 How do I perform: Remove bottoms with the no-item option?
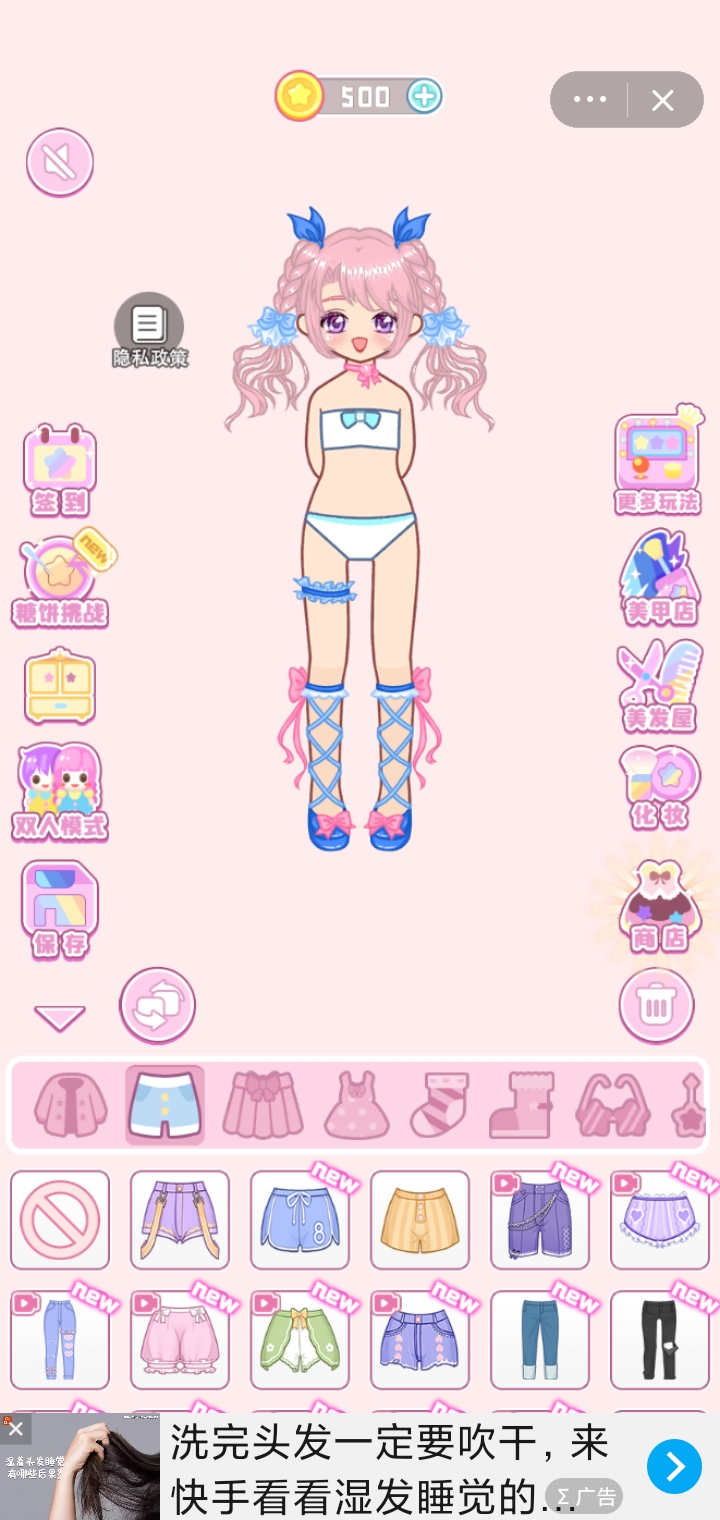tap(60, 1220)
